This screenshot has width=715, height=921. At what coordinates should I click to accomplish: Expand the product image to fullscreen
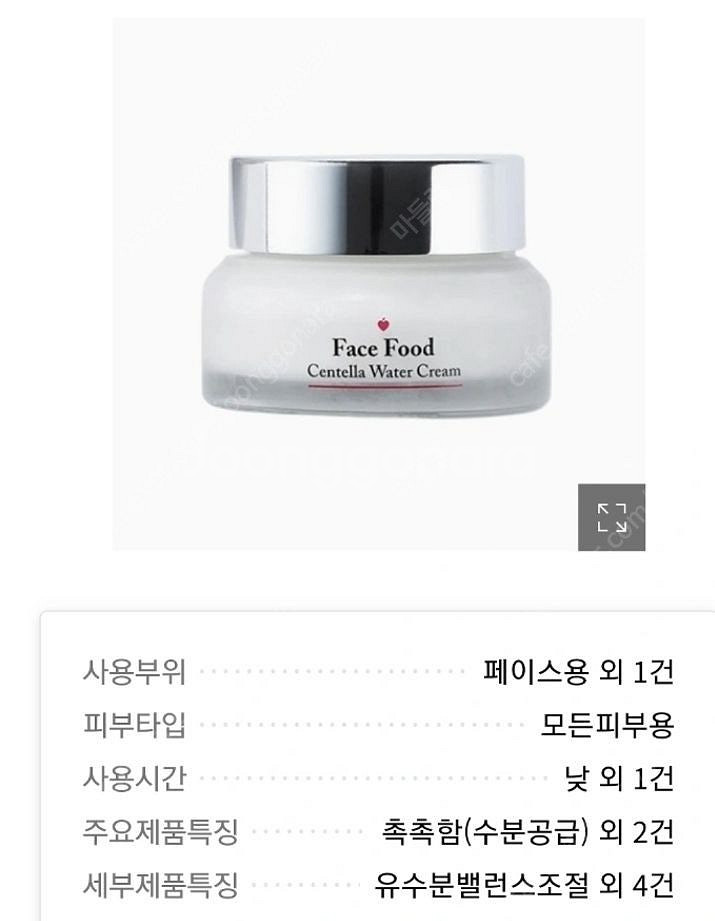[612, 517]
